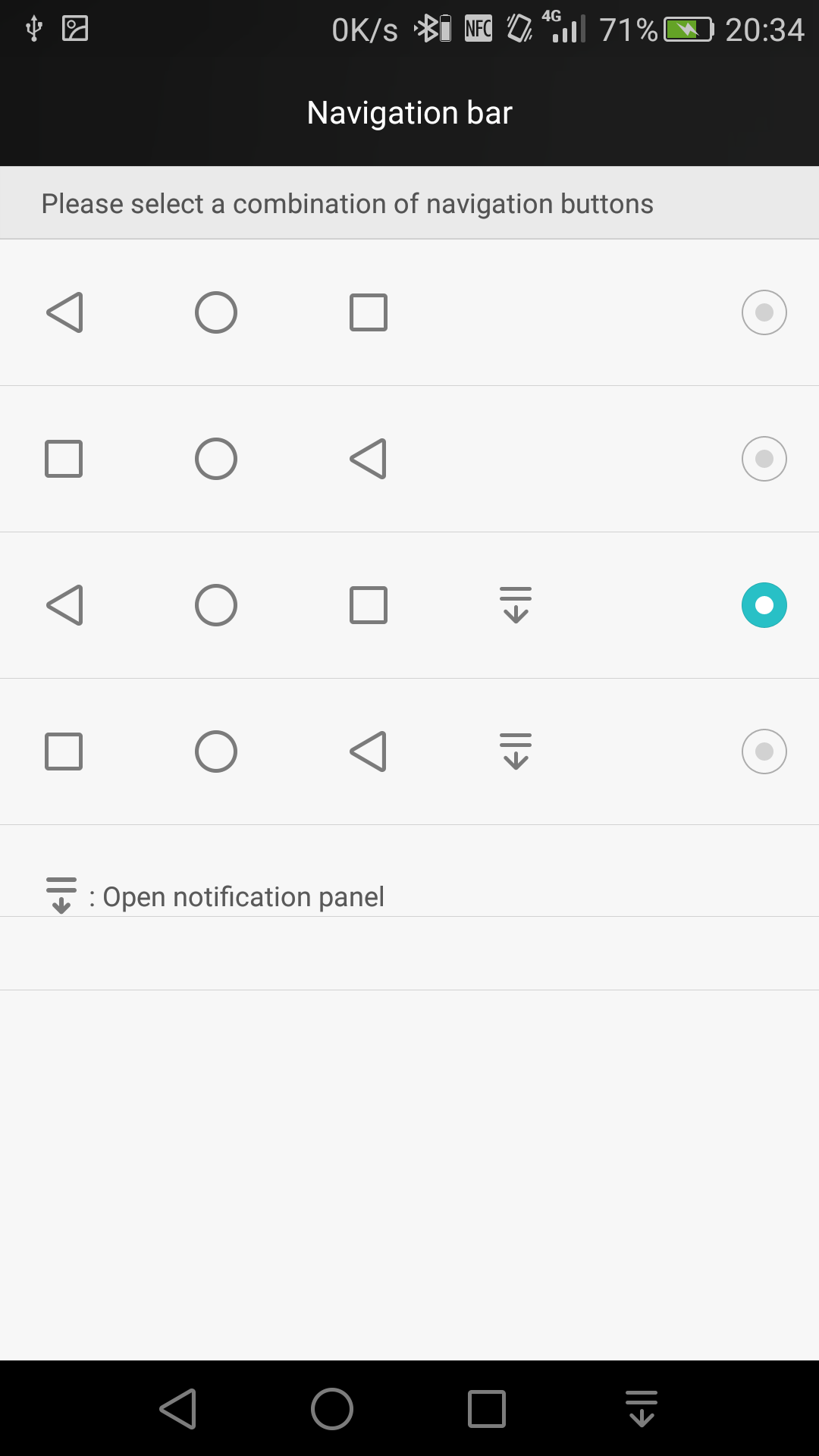Open notification panel from navigation bar
819x1456 pixels.
coord(642,1409)
